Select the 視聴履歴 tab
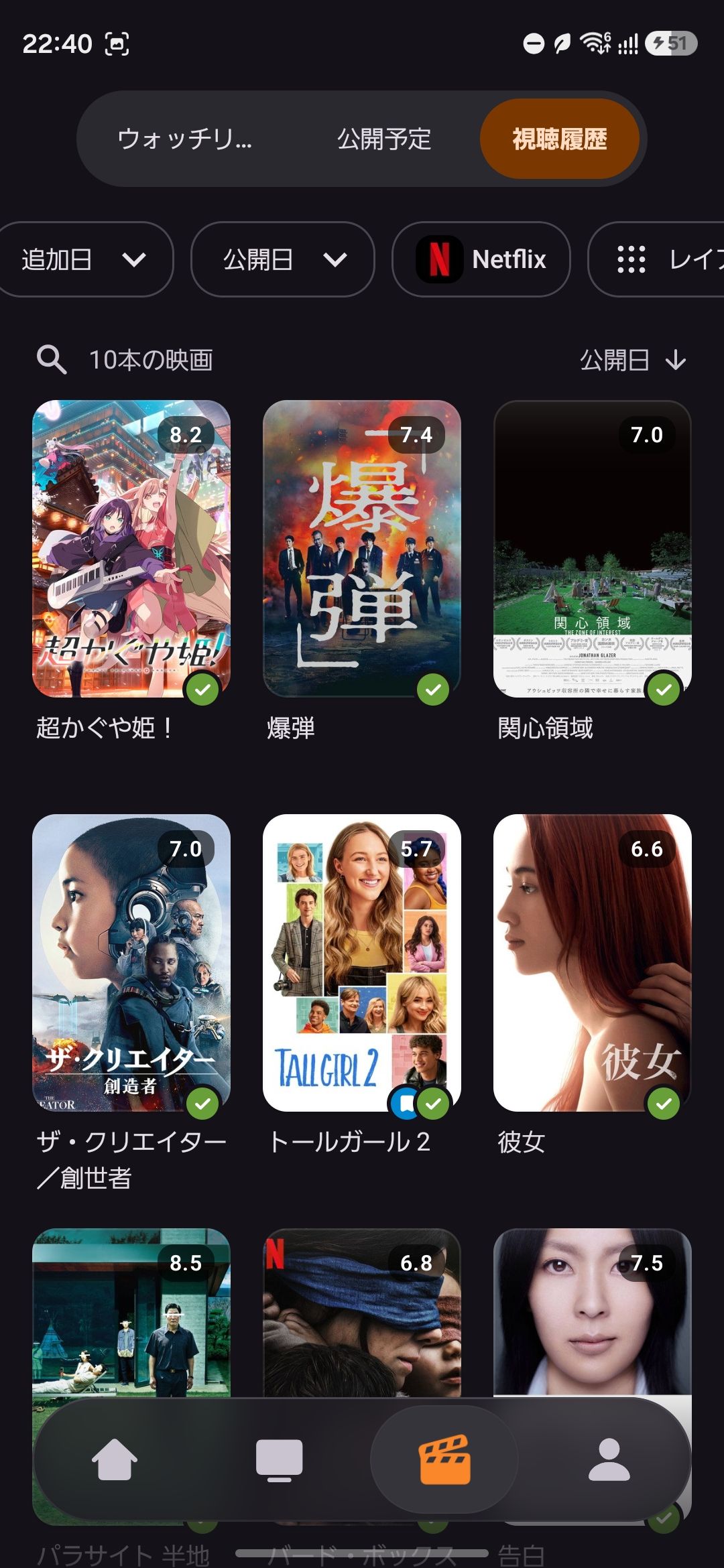This screenshot has width=724, height=1568. click(559, 139)
